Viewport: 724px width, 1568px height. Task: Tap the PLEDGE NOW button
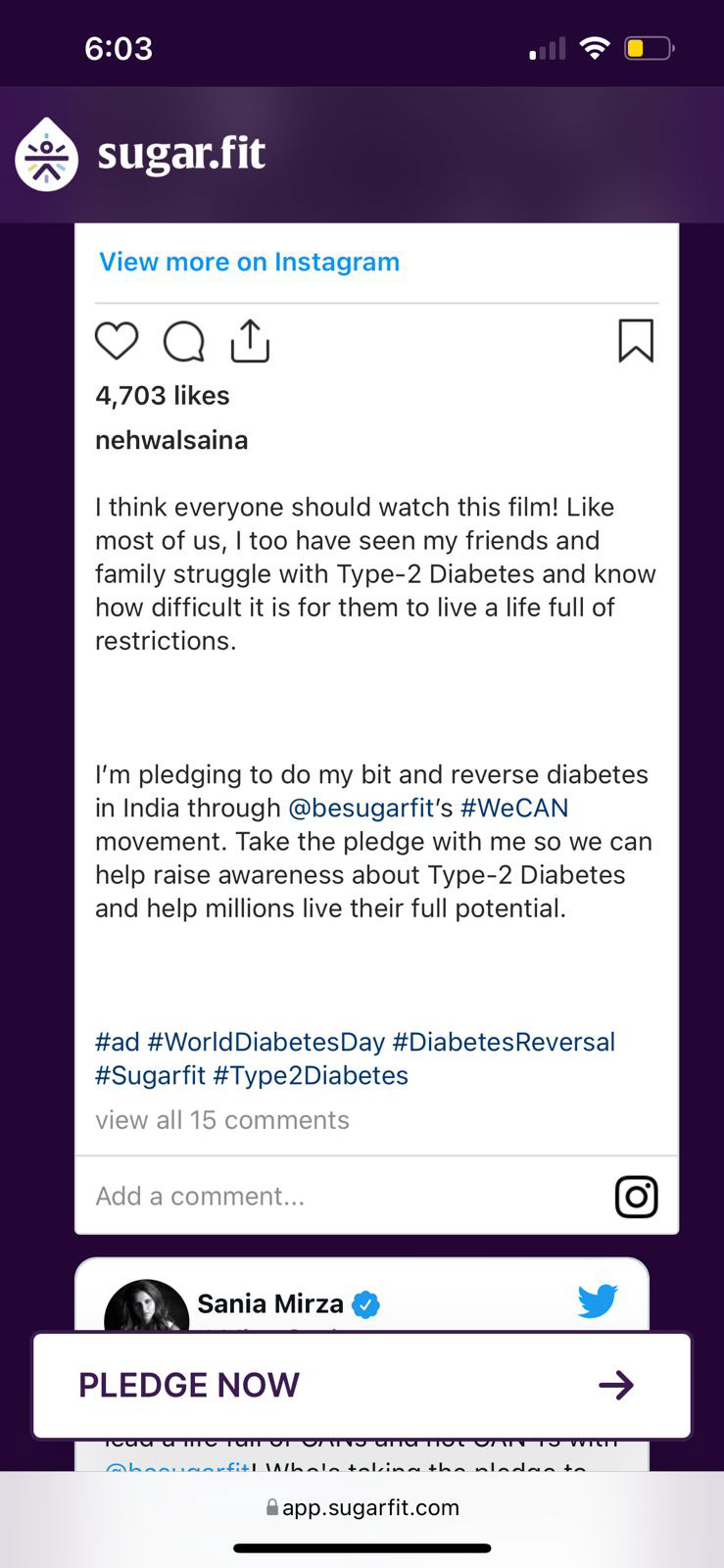pos(362,1385)
